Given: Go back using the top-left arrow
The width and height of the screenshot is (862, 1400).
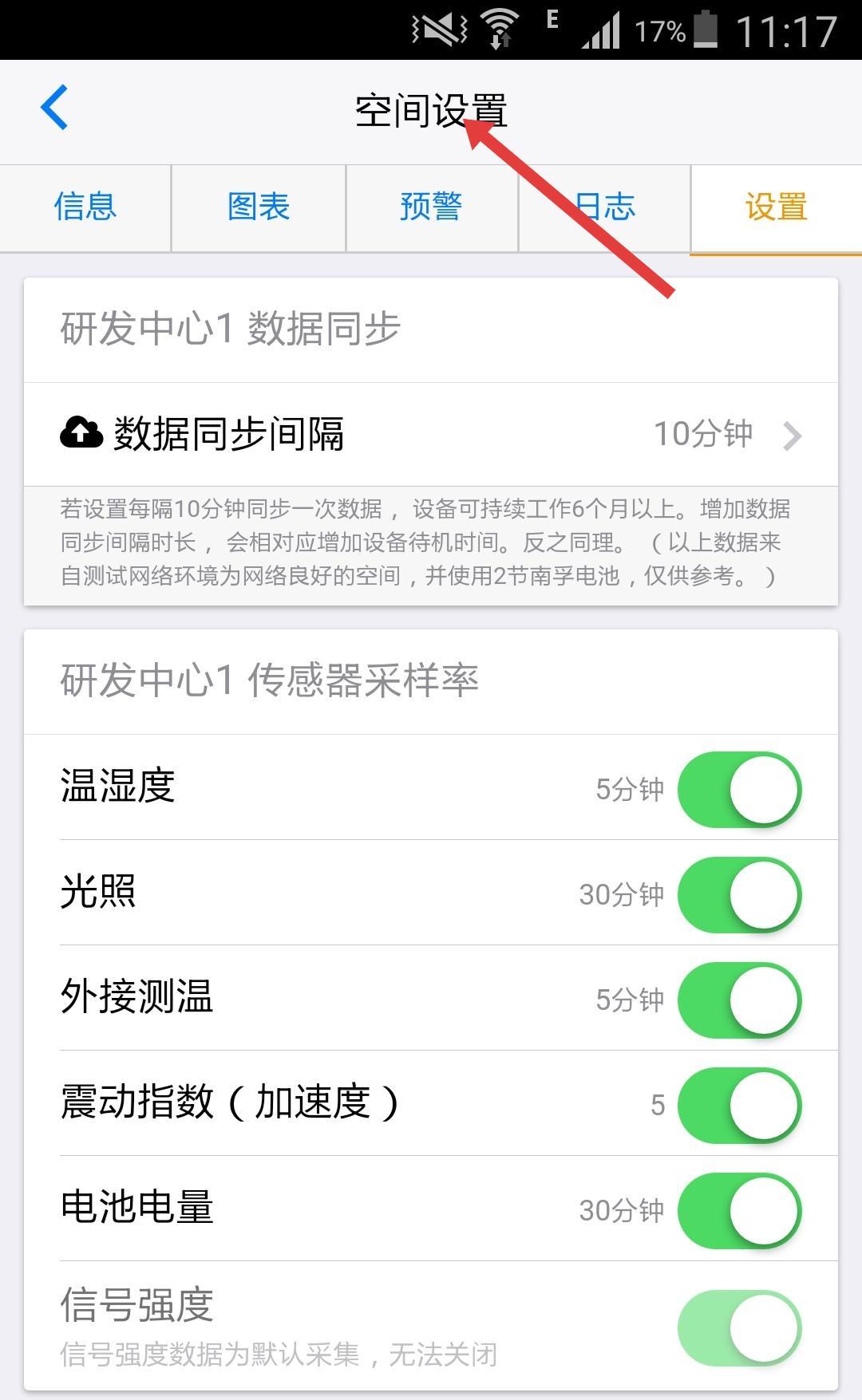Looking at the screenshot, I should (x=54, y=108).
